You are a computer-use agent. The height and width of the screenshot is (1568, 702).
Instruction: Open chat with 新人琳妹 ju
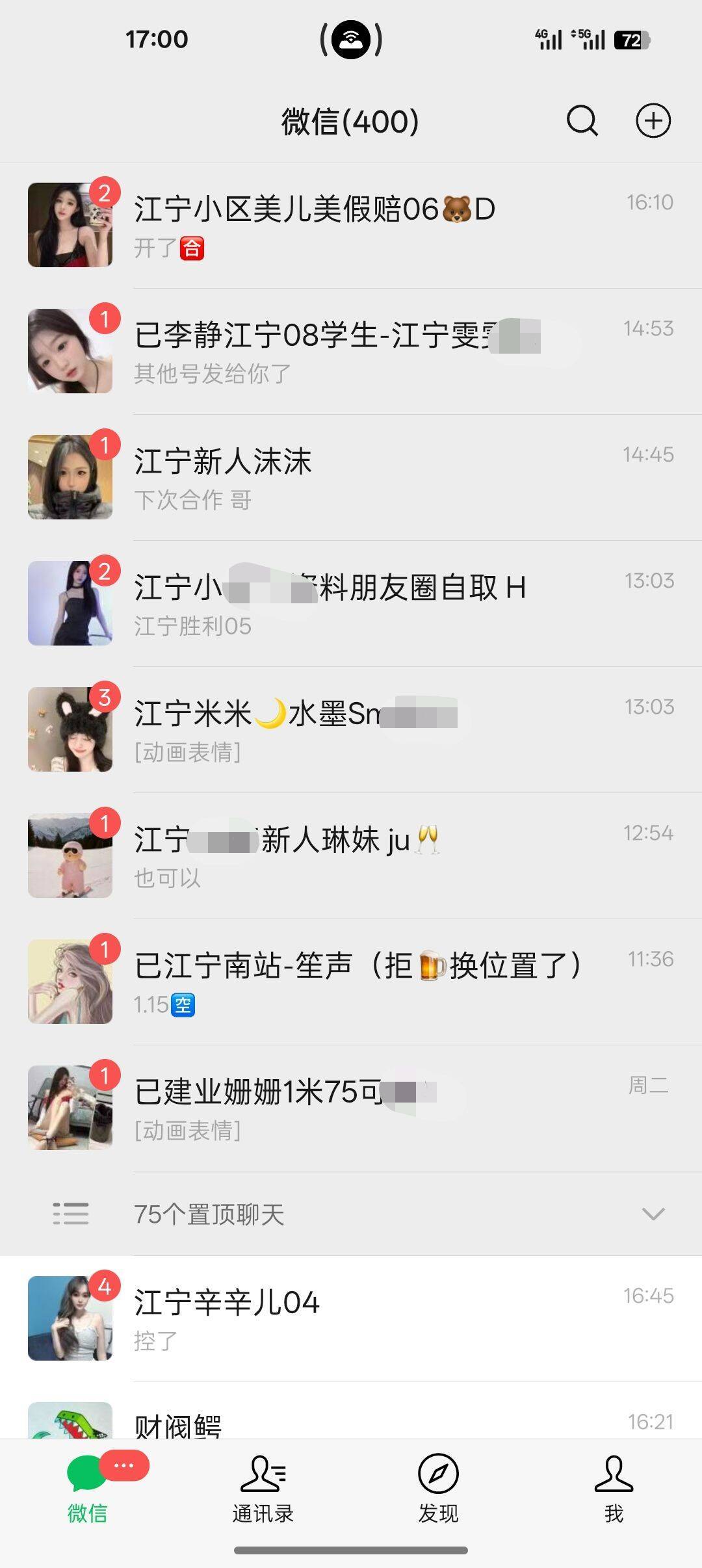point(351,856)
